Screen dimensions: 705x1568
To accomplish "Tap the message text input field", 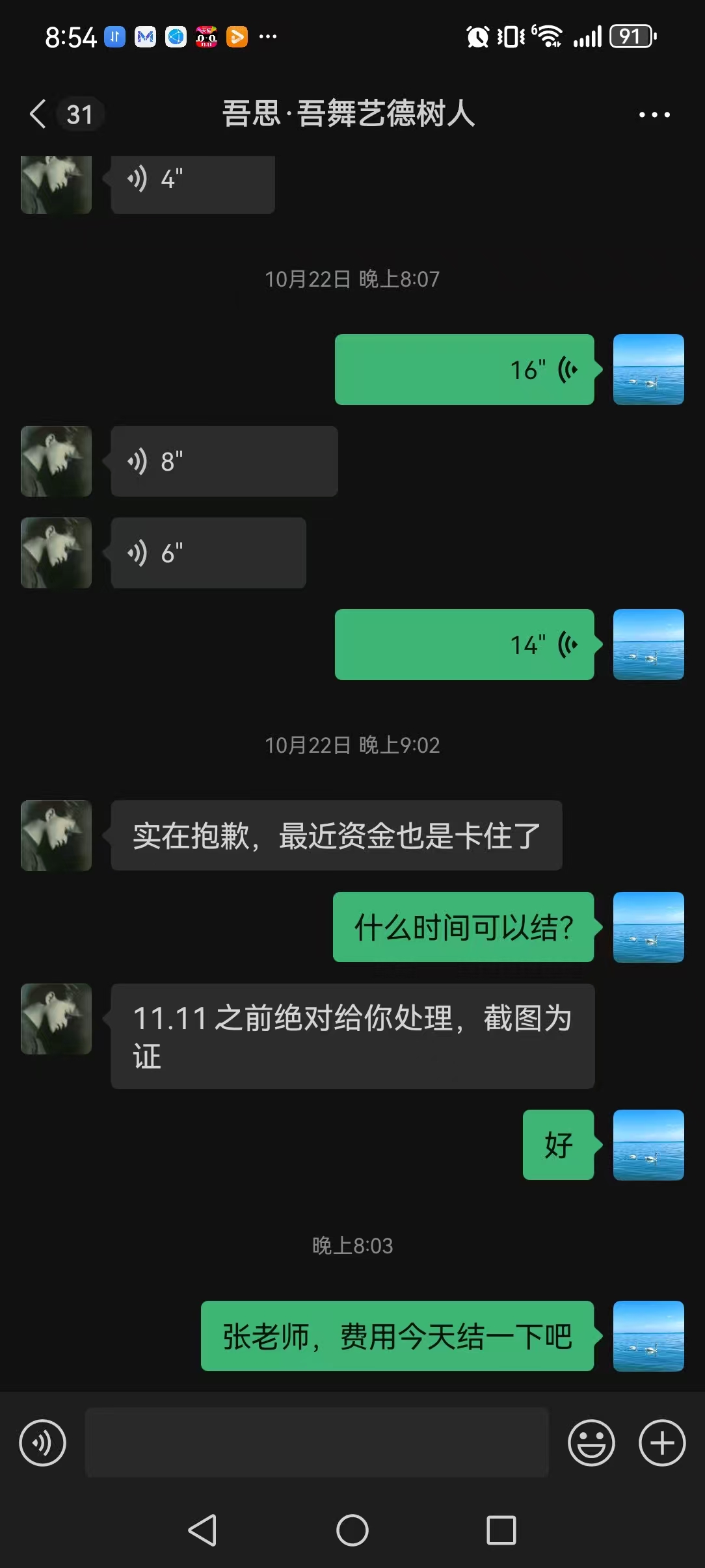I will point(317,1443).
